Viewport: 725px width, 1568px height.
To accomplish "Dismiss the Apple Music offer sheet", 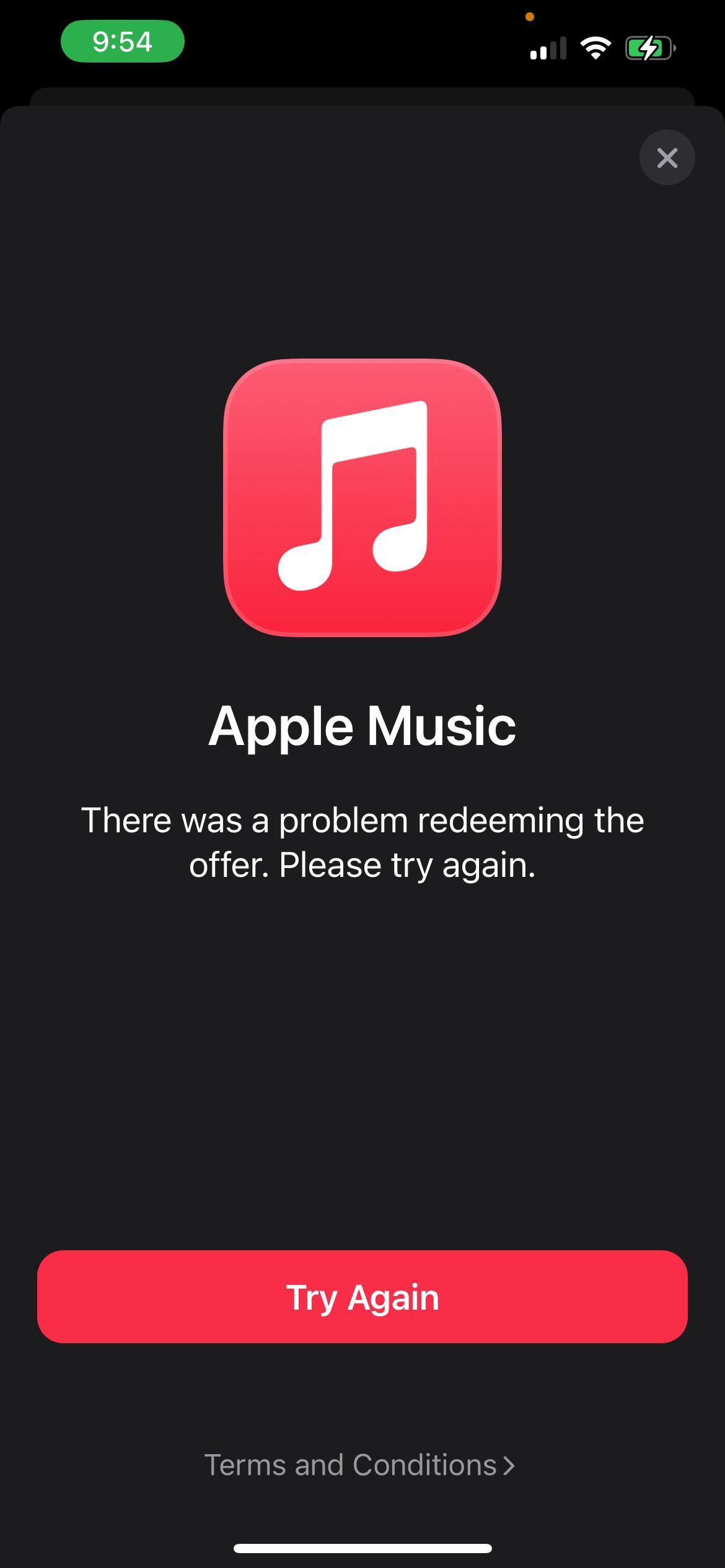I will (667, 157).
